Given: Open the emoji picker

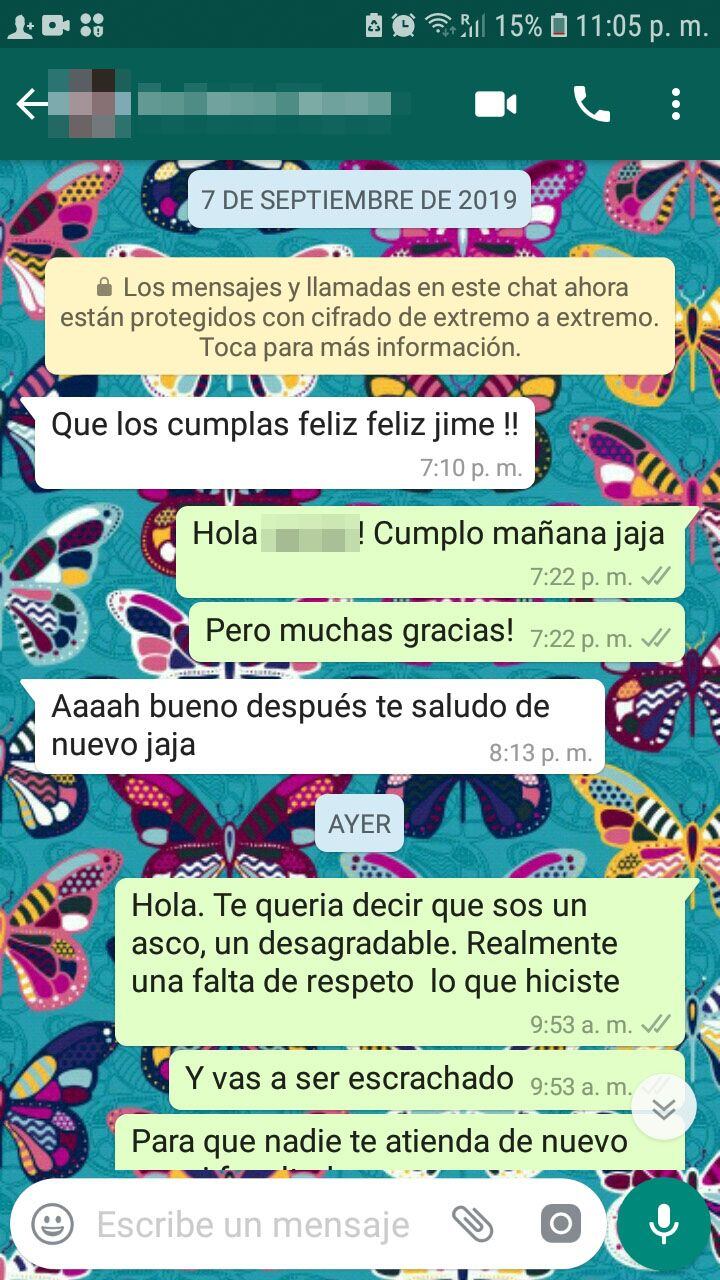Looking at the screenshot, I should [52, 1223].
